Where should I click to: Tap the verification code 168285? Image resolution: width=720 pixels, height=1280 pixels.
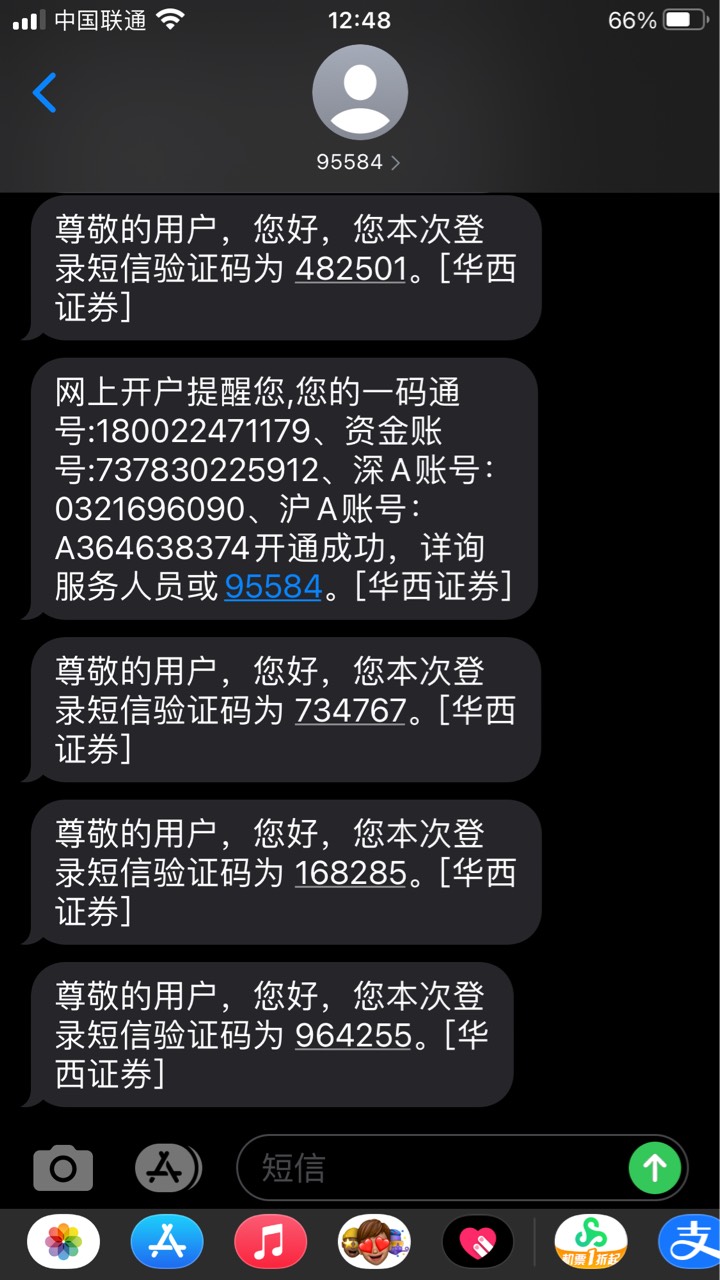(x=351, y=873)
